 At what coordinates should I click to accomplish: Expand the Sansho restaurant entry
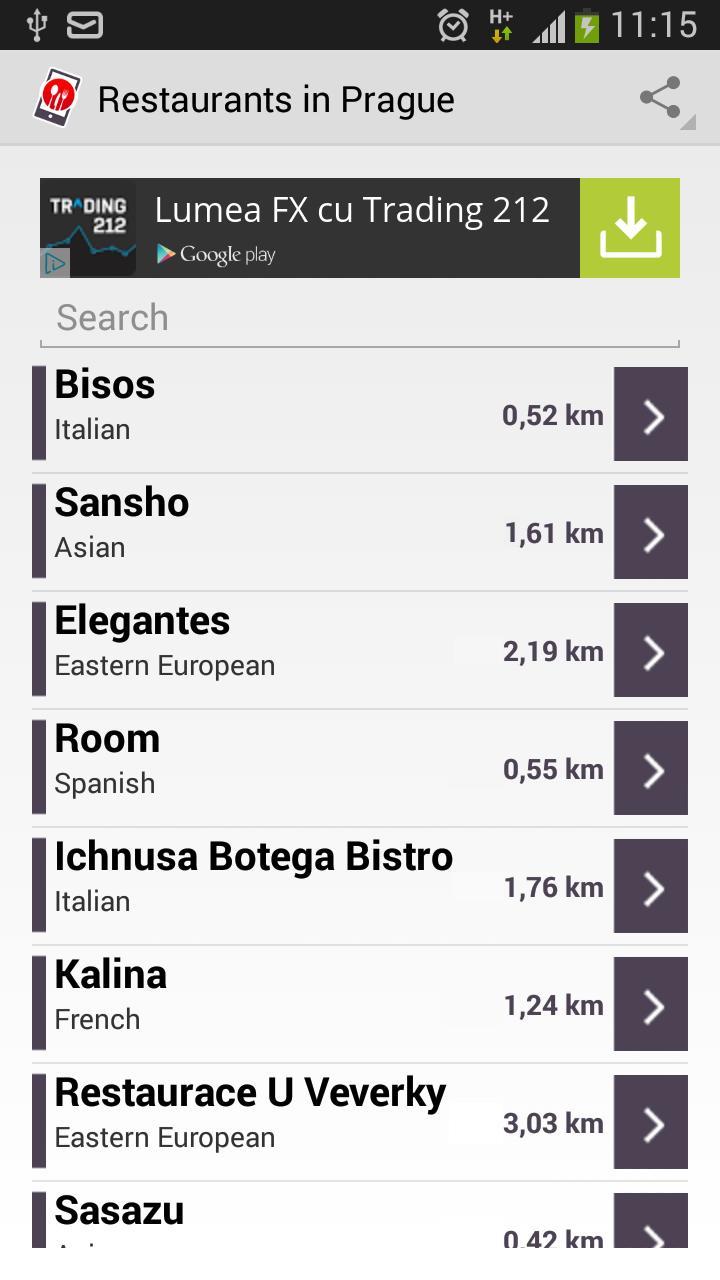651,532
